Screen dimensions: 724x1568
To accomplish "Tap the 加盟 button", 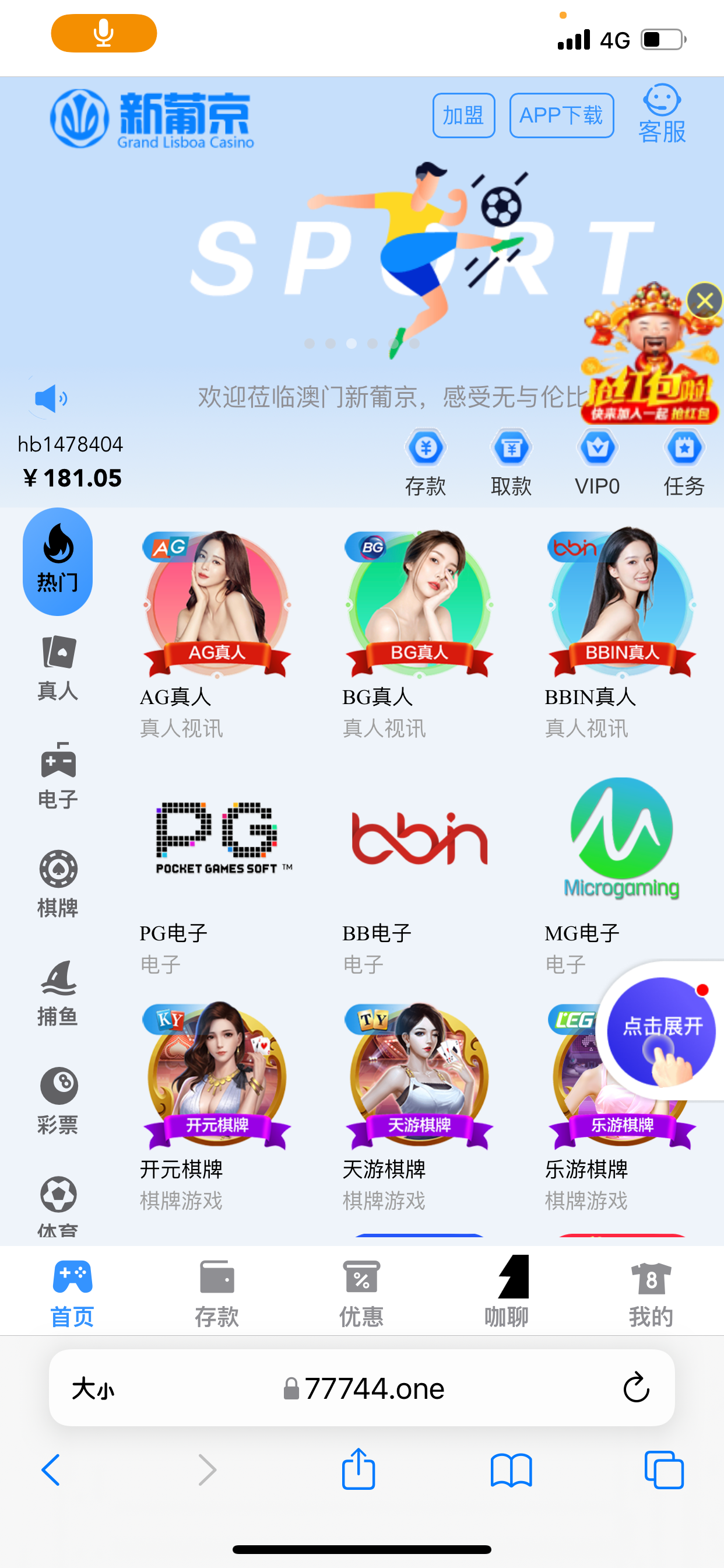I will click(x=463, y=116).
